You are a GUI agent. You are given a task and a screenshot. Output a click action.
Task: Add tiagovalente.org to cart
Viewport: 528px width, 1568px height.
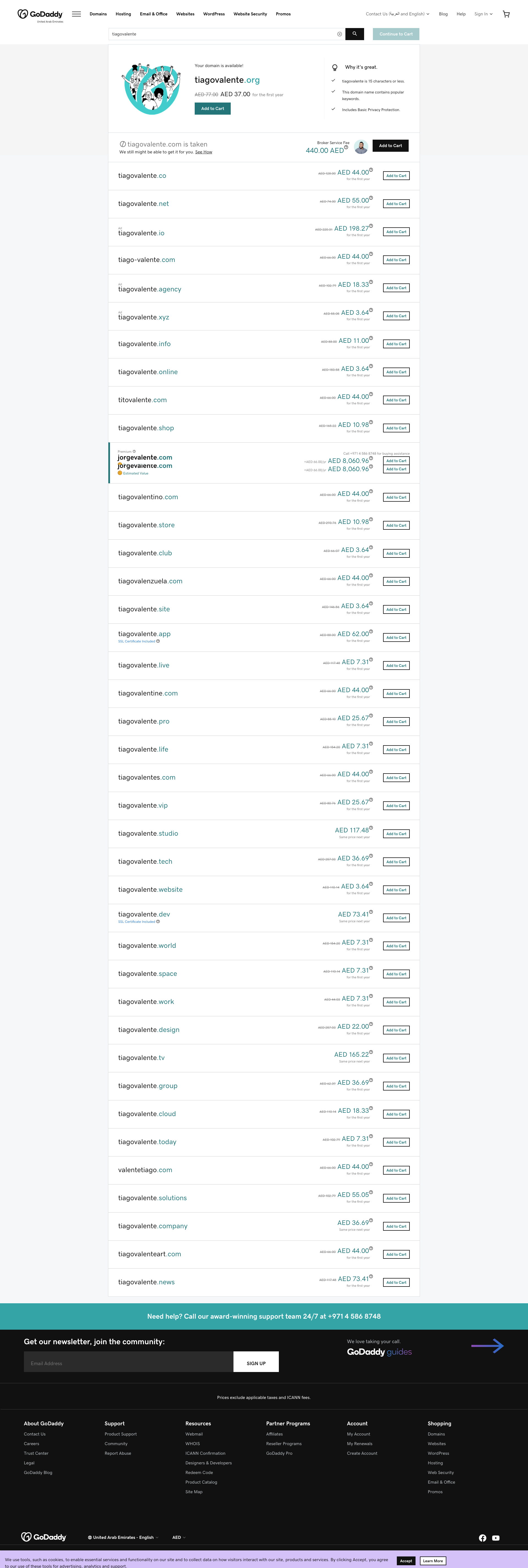click(213, 108)
